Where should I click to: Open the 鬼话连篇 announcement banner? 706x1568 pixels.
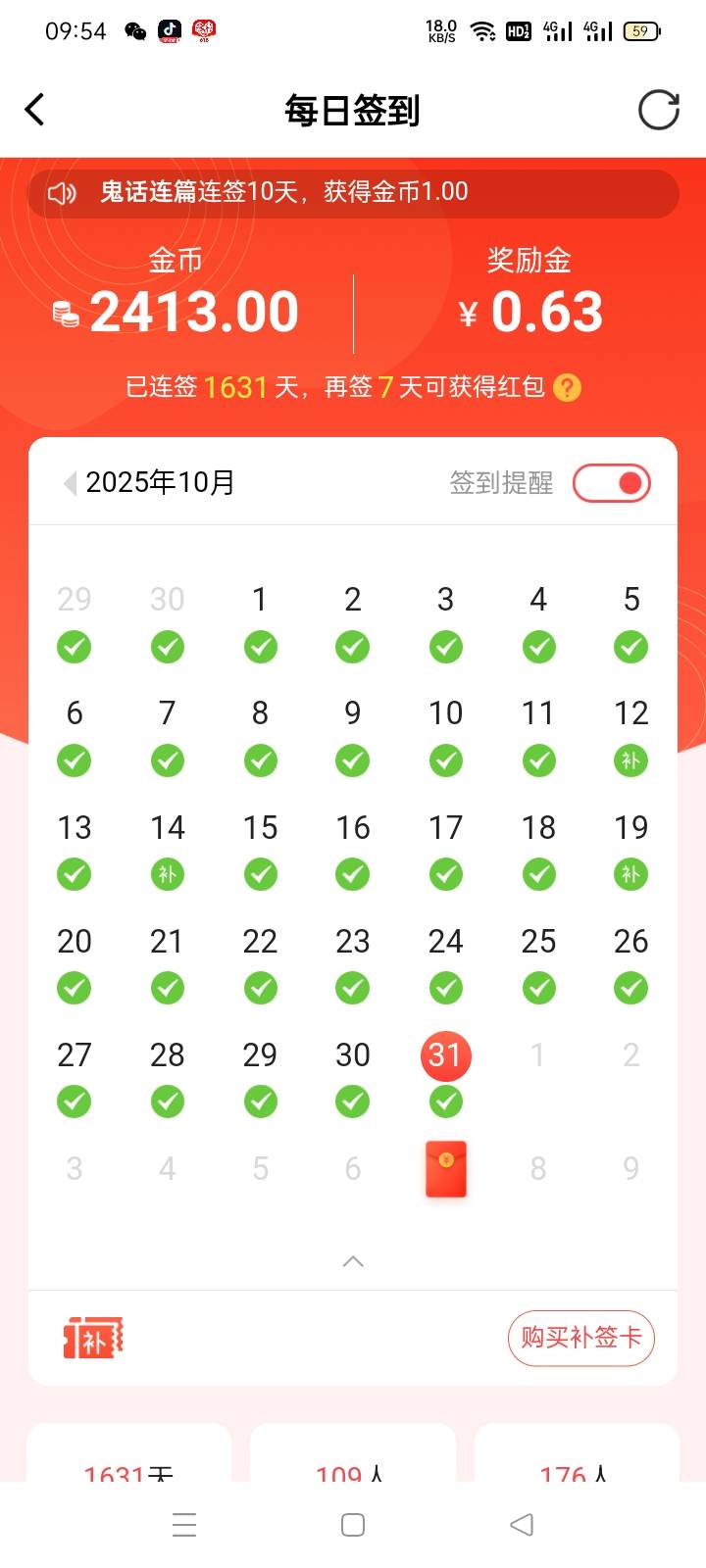tap(353, 192)
